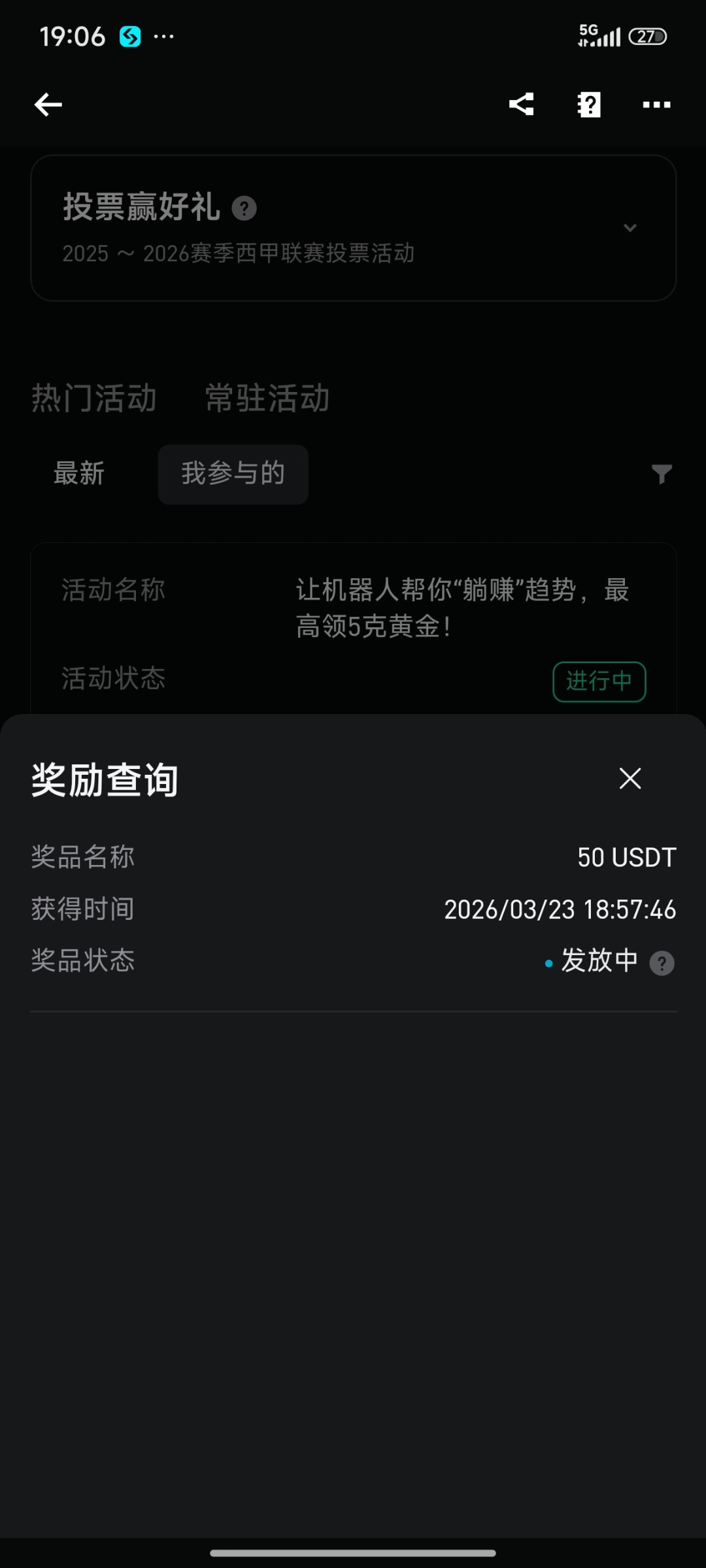Go back with the top arrow
This screenshot has height=1568, width=706.
tap(48, 105)
